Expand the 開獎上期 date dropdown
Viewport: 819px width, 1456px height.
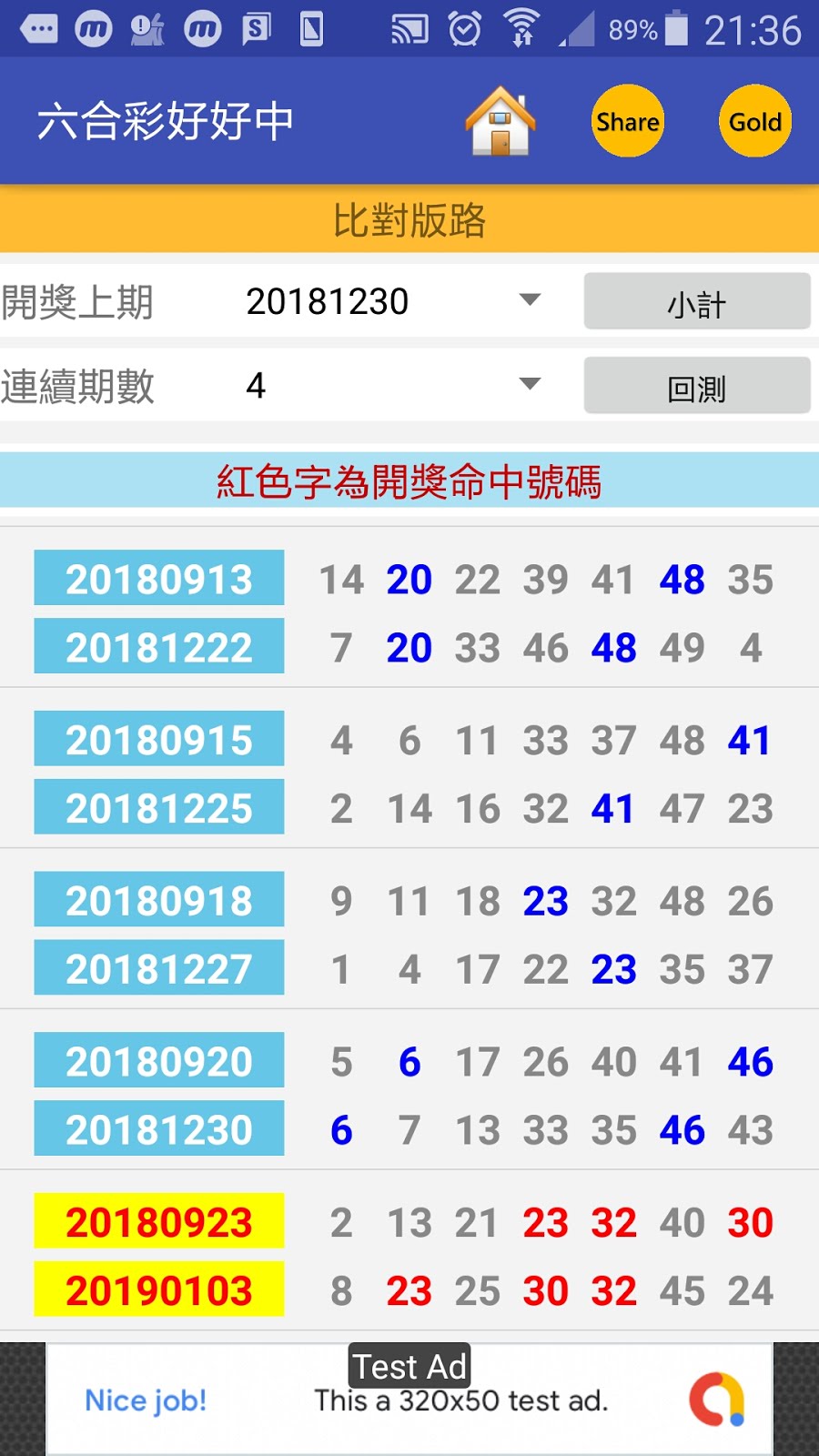393,301
